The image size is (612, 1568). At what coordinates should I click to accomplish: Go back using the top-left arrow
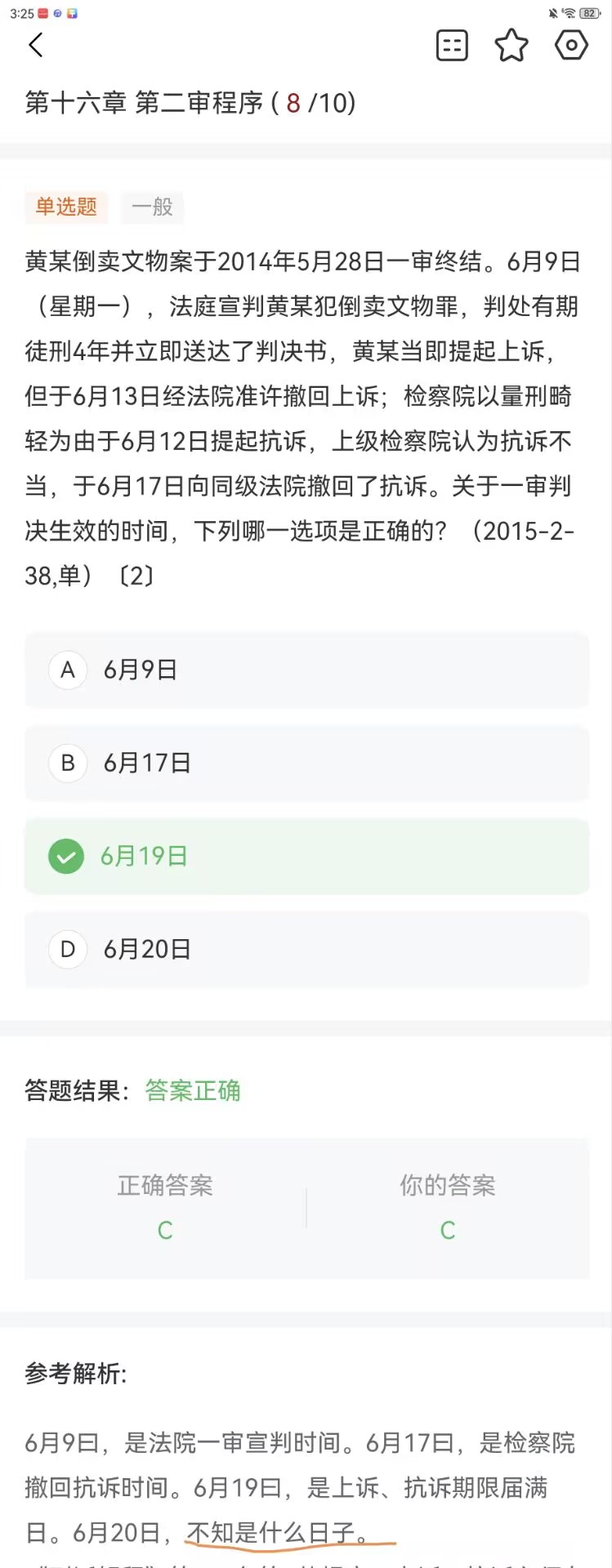tap(36, 45)
